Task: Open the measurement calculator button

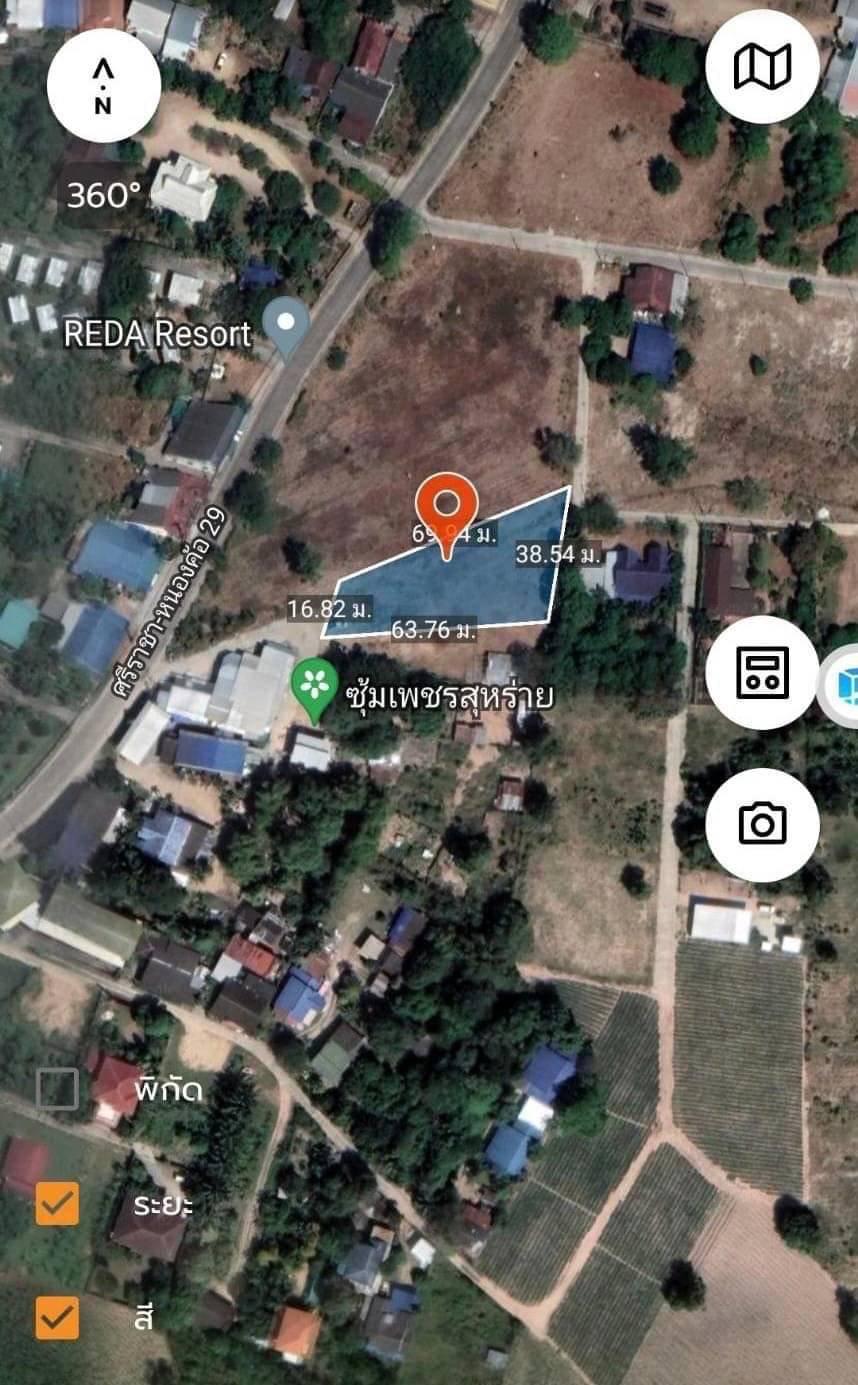Action: tap(762, 672)
